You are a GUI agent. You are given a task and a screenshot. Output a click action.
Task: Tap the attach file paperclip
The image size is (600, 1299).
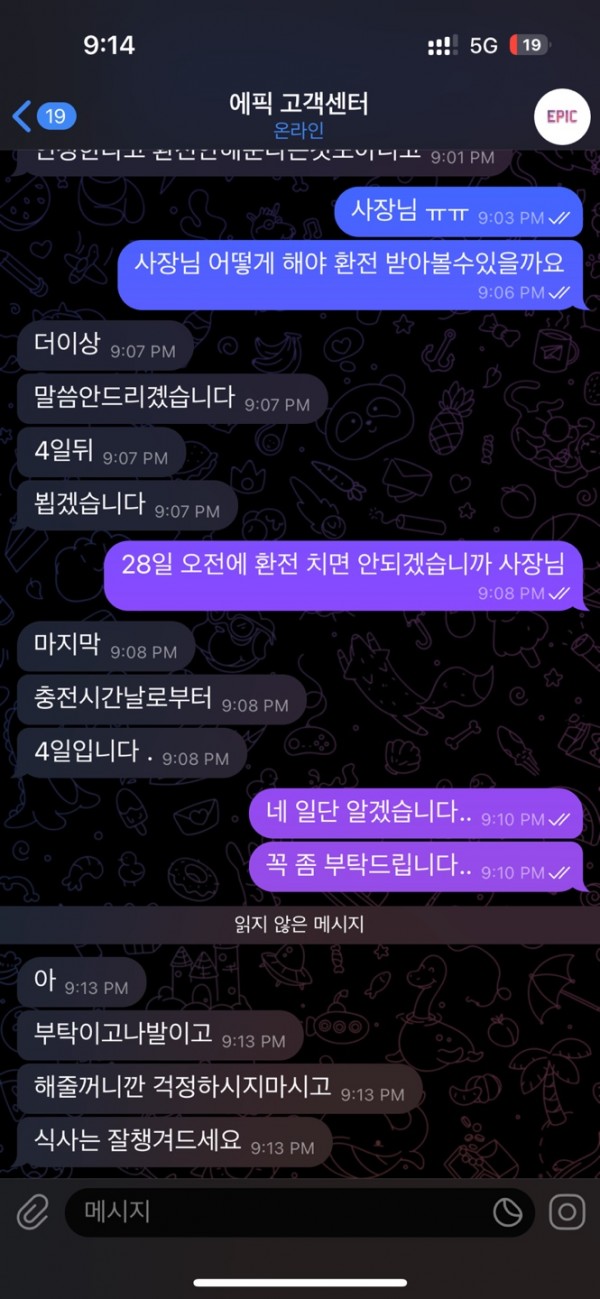click(x=33, y=1213)
